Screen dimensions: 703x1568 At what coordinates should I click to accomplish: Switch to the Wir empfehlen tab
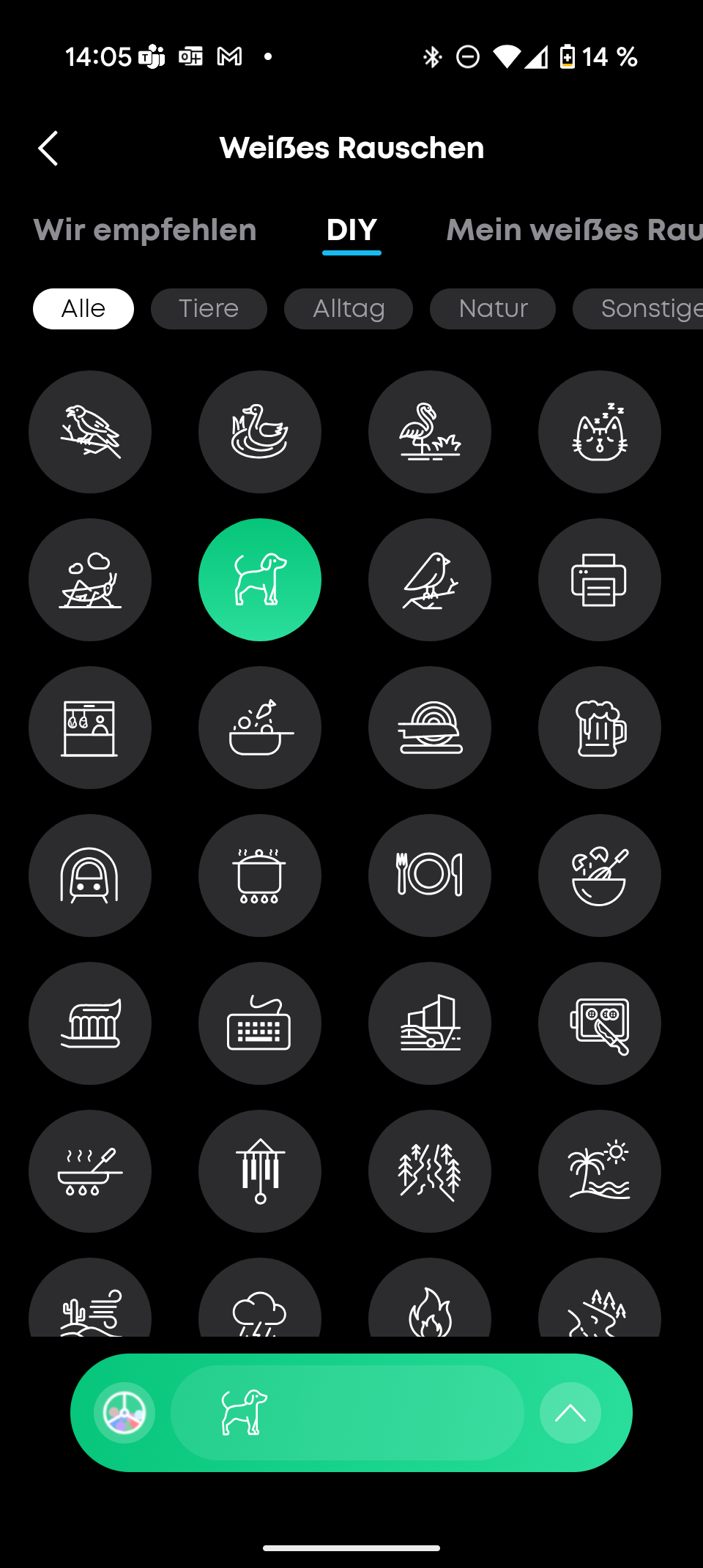[x=145, y=230]
